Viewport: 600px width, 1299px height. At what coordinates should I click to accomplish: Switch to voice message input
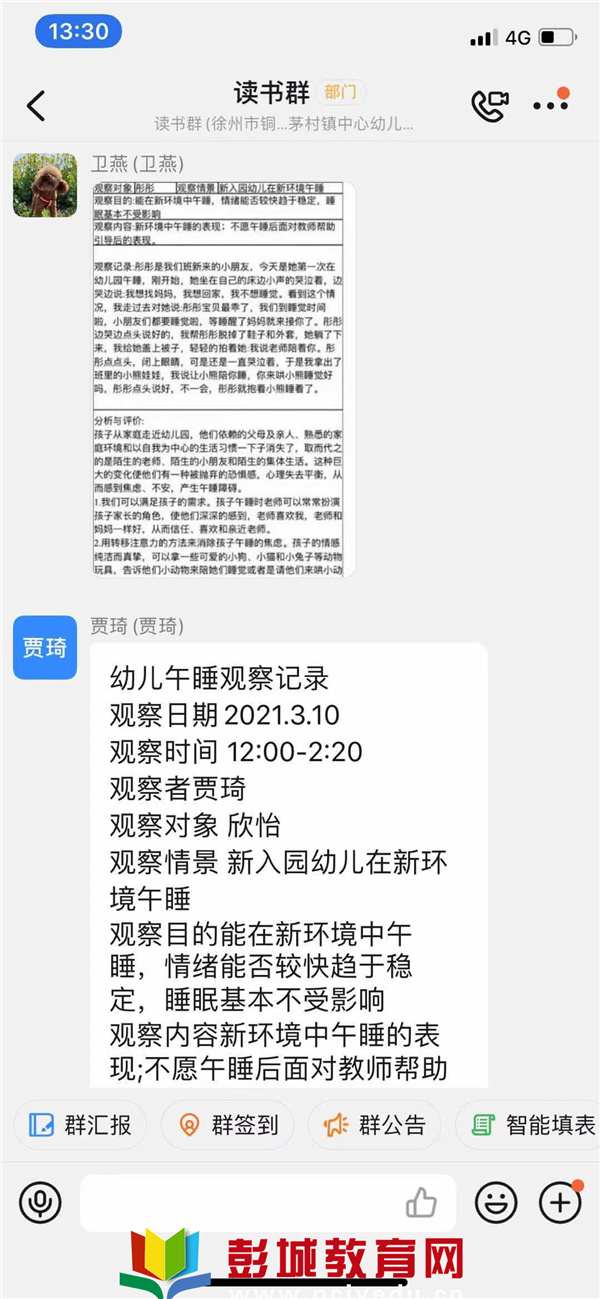[40, 1202]
